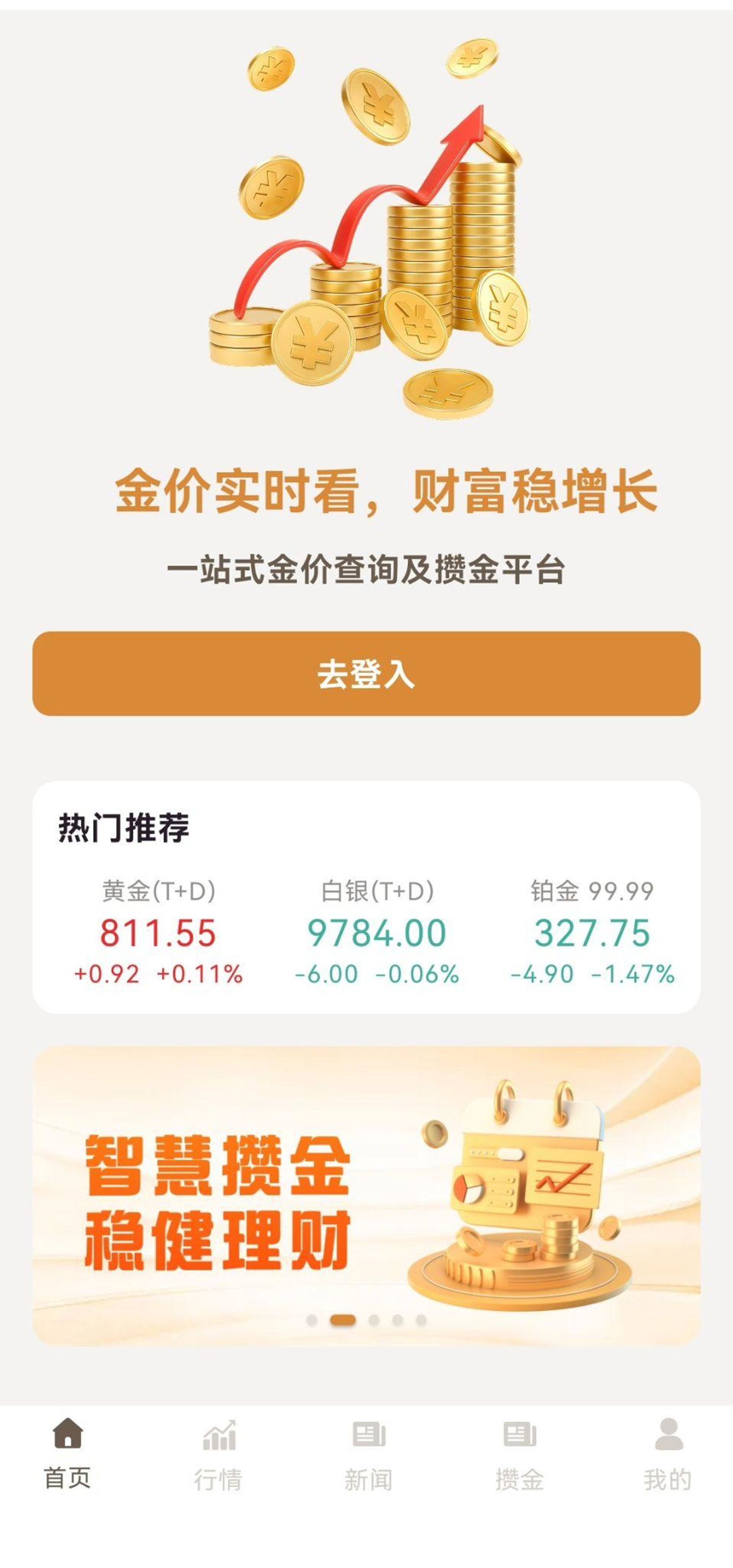Switch to the 行情 tab
Viewport: 733px width, 1568px height.
[x=218, y=1453]
